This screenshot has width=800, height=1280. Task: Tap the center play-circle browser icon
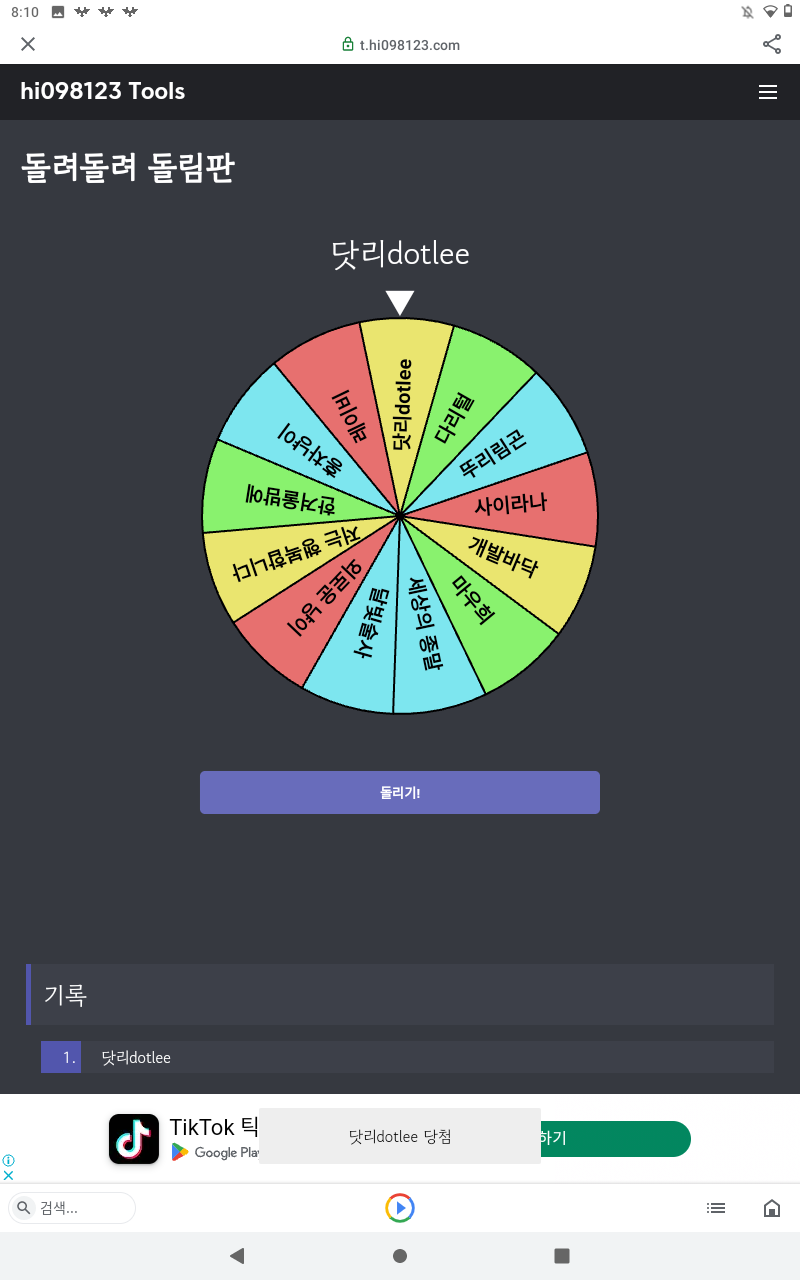click(400, 1208)
